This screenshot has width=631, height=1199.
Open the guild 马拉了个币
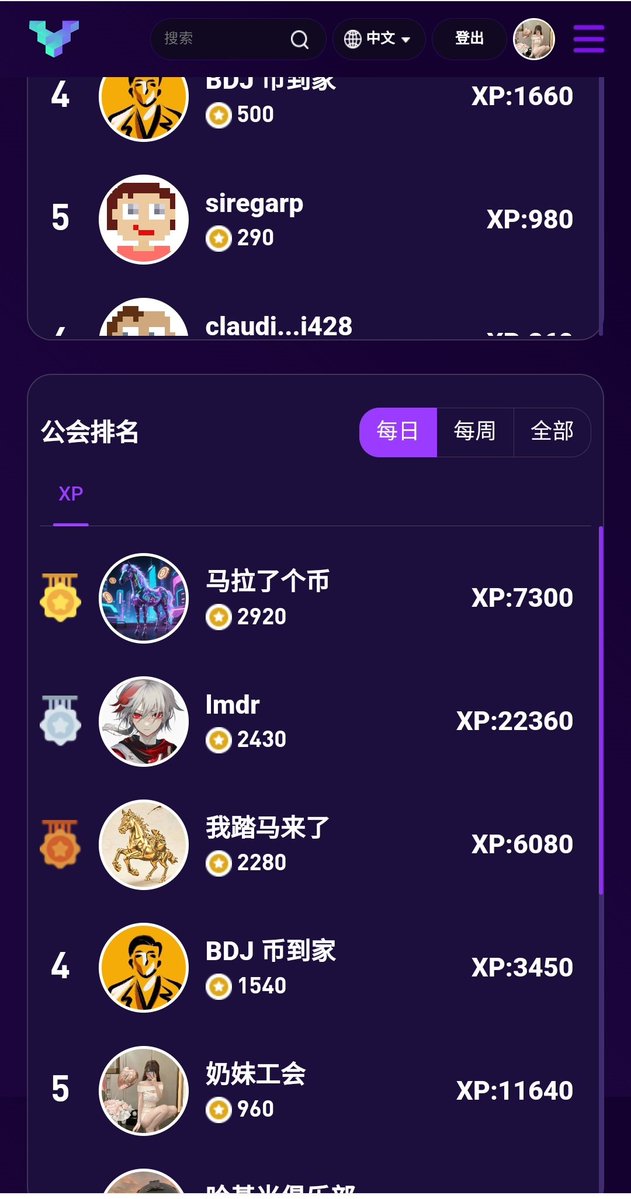(267, 582)
